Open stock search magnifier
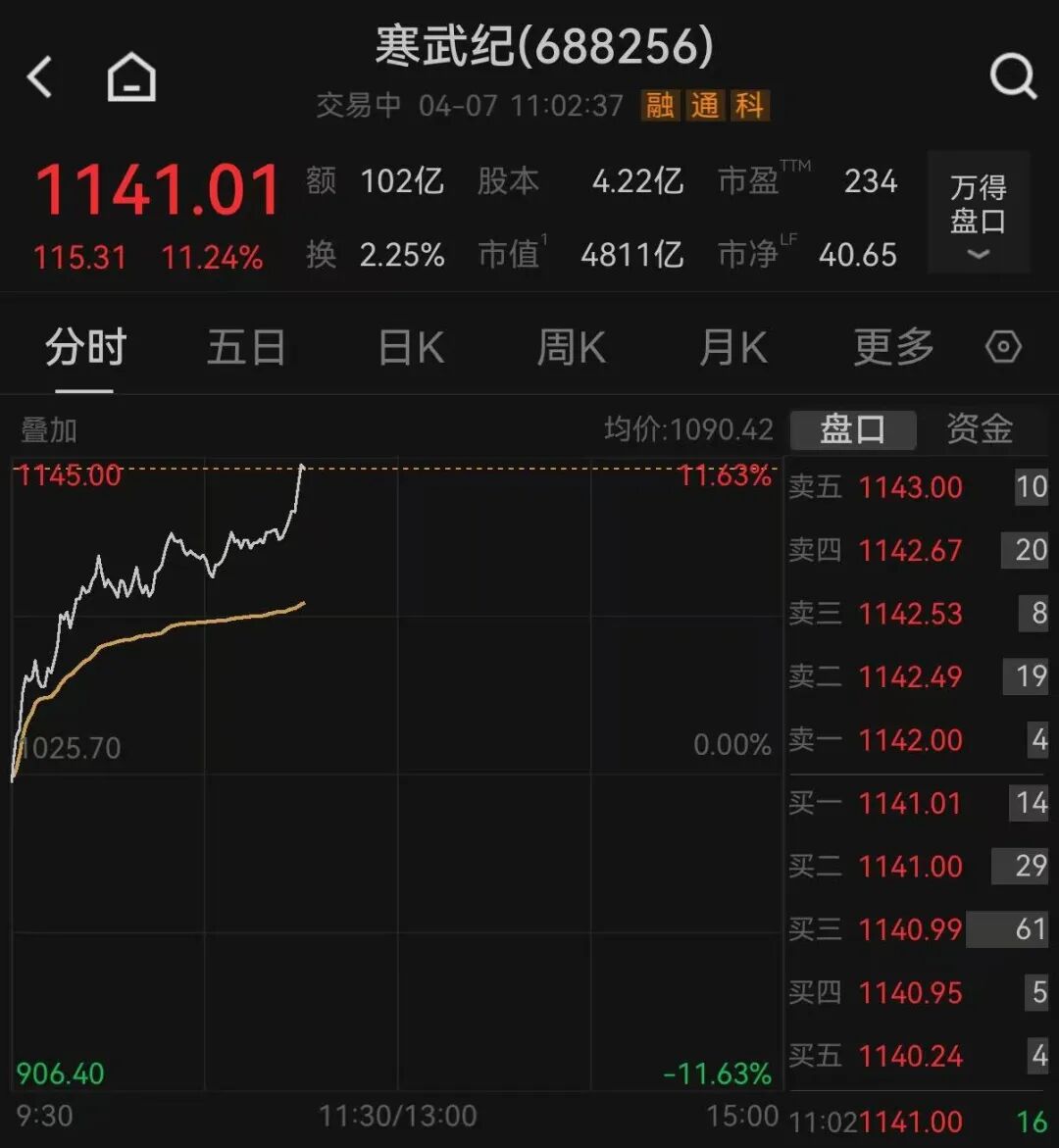This screenshot has width=1059, height=1148. [1012, 76]
